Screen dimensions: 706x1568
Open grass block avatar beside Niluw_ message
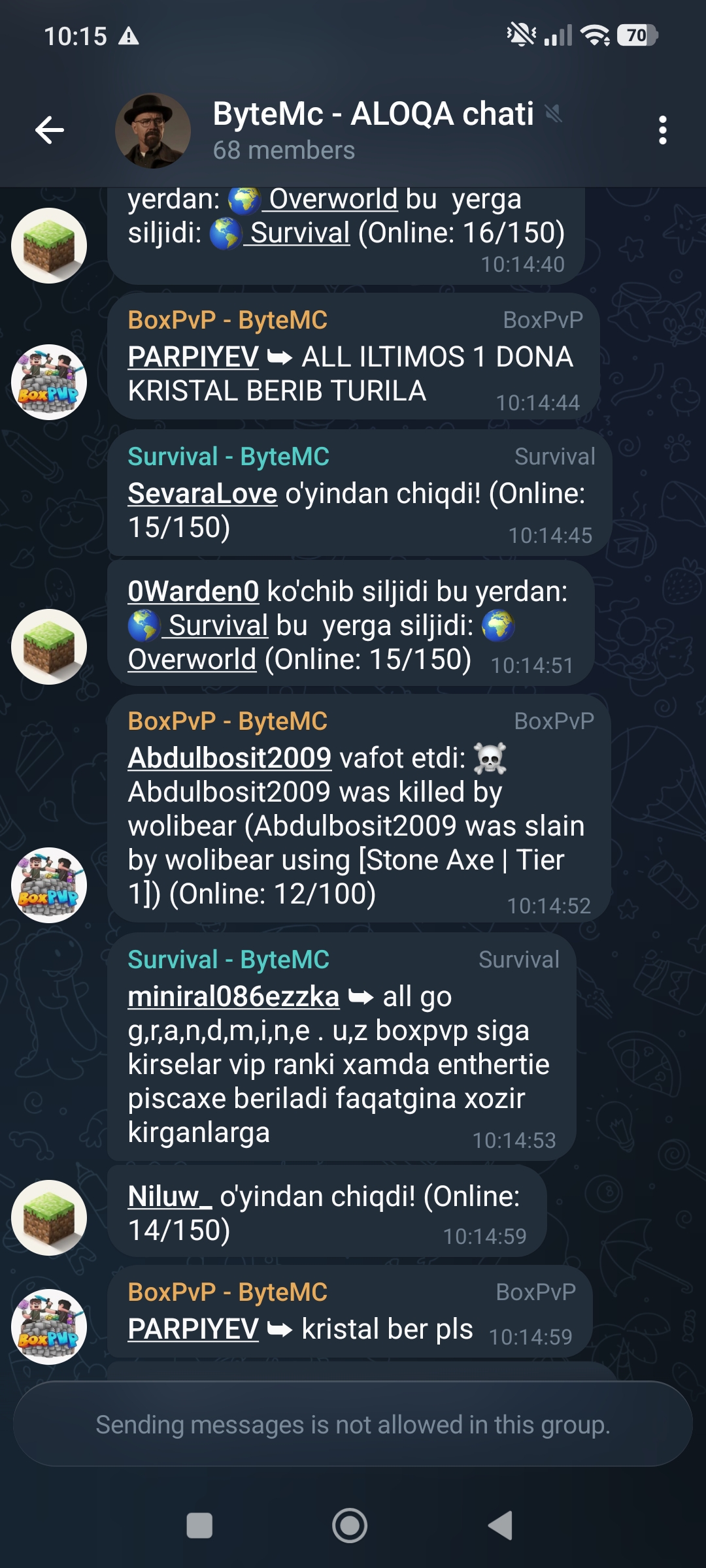coord(49,1217)
